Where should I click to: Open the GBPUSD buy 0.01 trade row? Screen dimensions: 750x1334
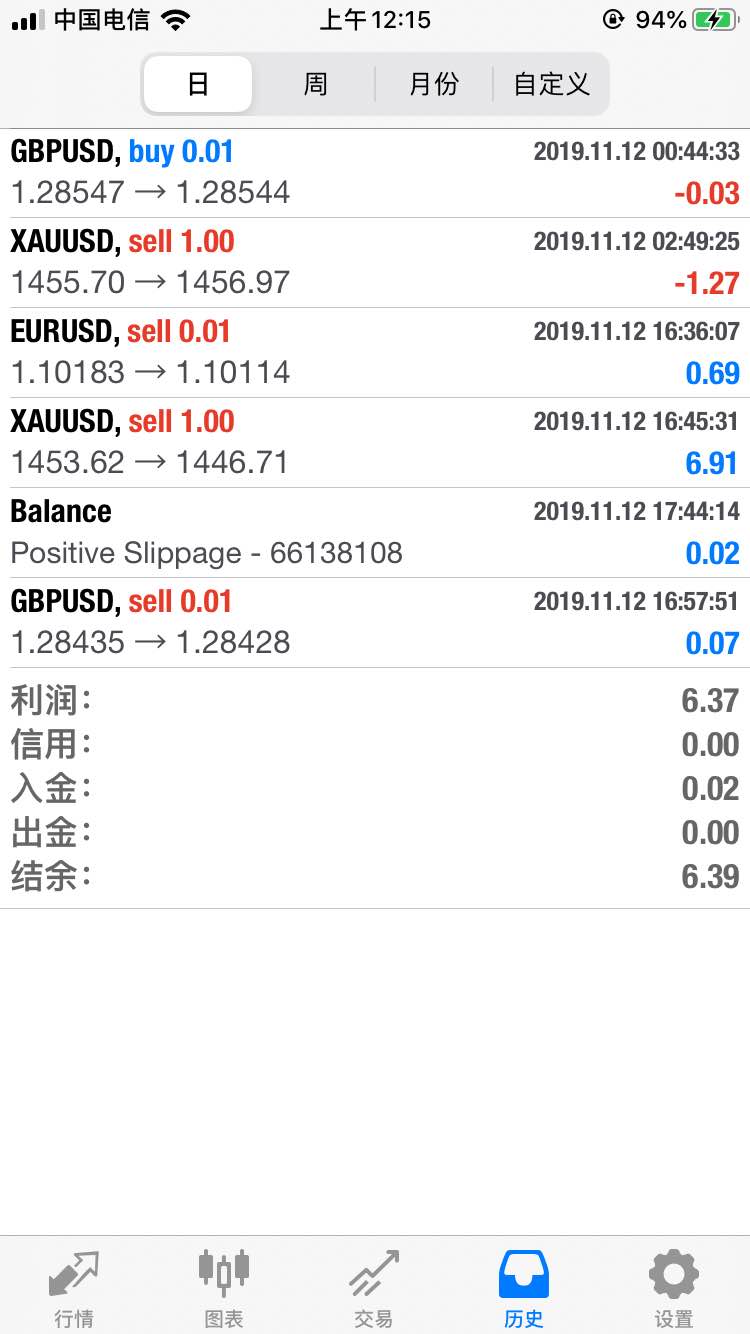pyautogui.click(x=375, y=173)
